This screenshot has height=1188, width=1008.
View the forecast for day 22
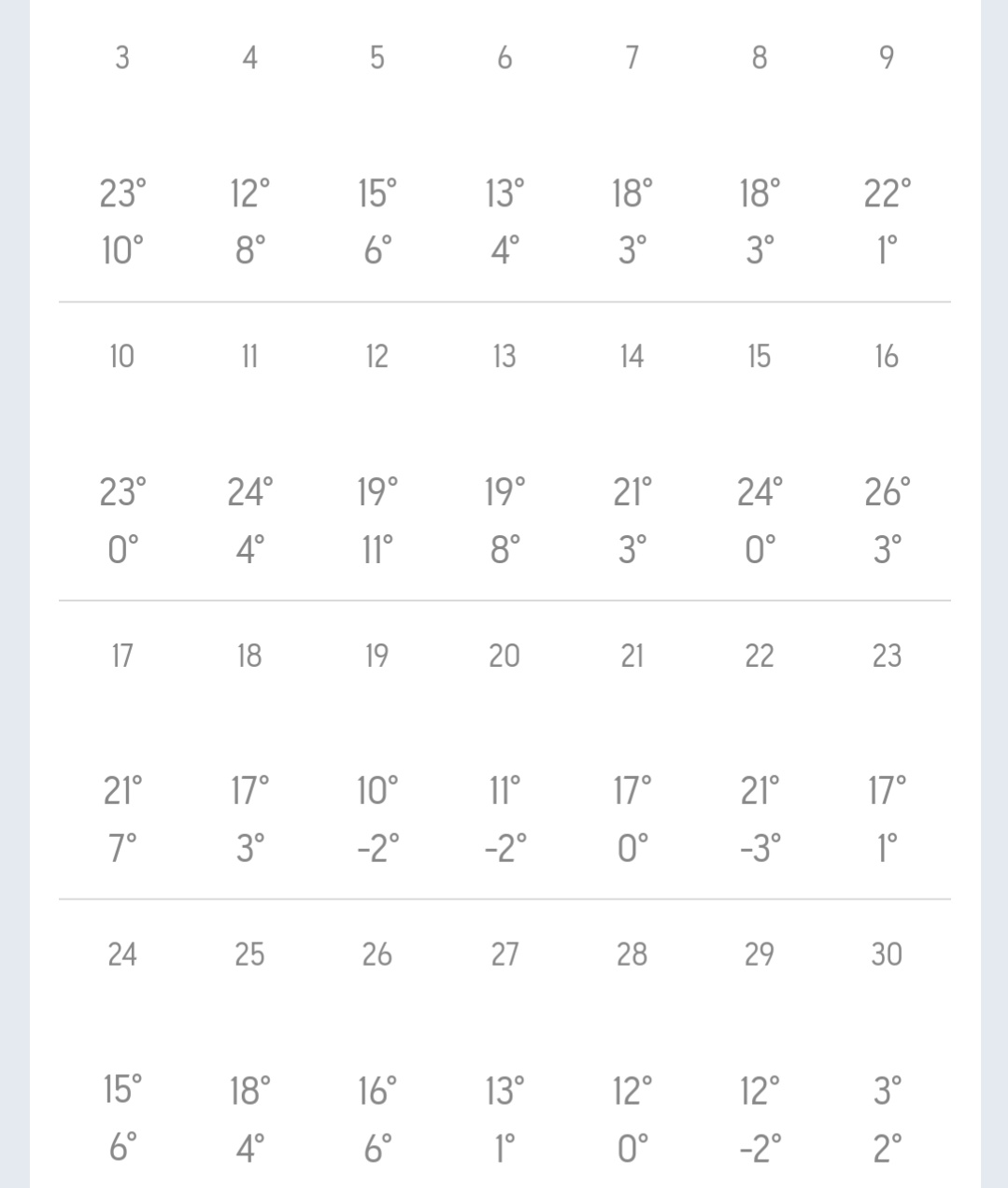point(759,656)
